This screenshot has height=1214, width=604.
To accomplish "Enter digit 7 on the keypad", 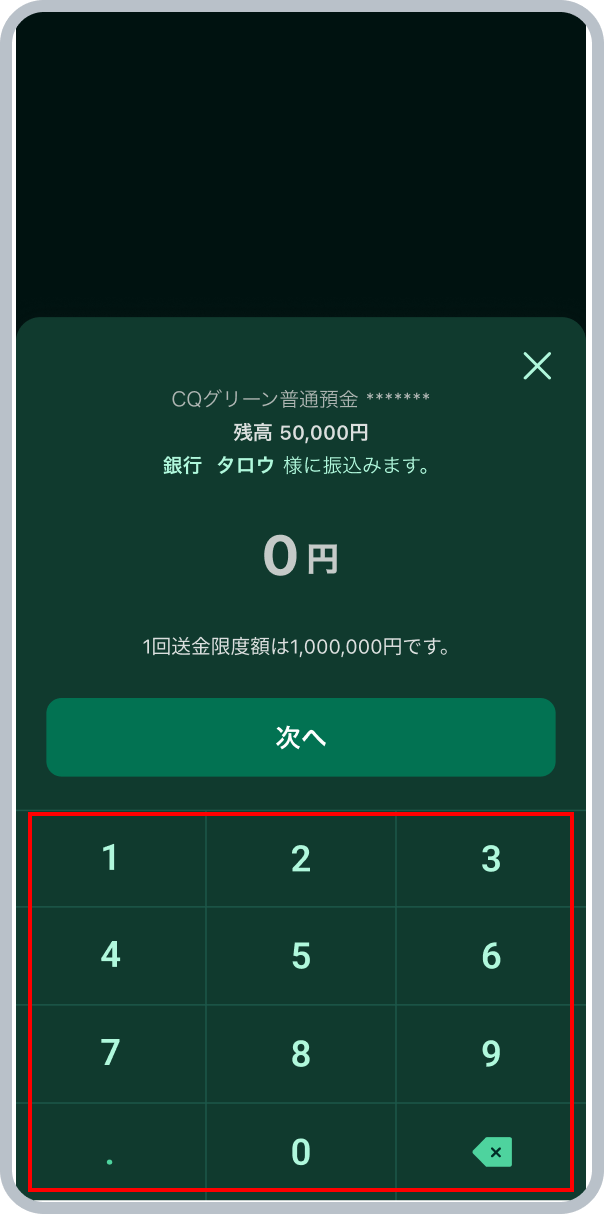I will (111, 1053).
